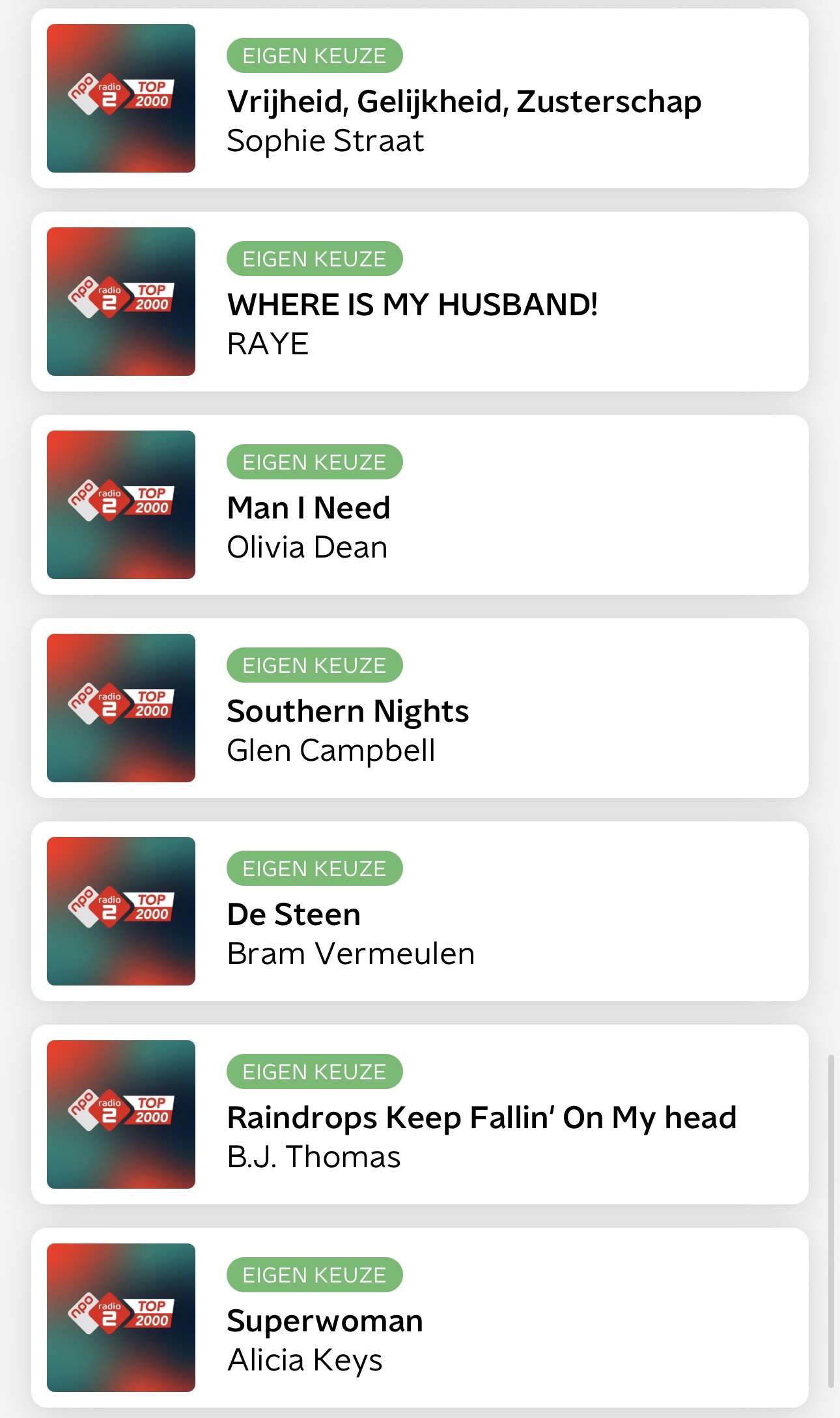Tap the Southern Nights song card
840x1418 pixels.
coord(419,709)
